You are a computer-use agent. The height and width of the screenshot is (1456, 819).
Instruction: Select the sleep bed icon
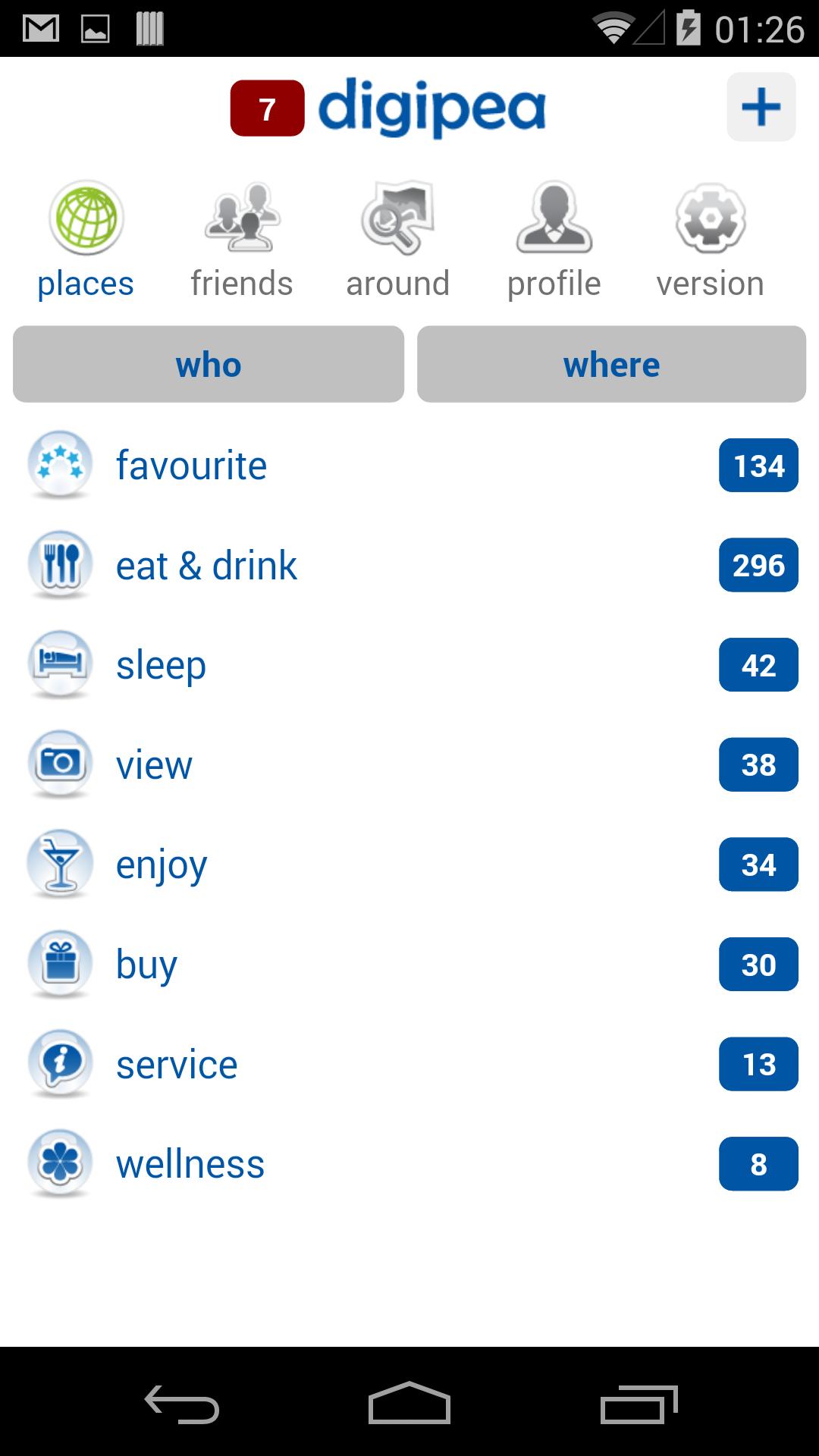60,664
